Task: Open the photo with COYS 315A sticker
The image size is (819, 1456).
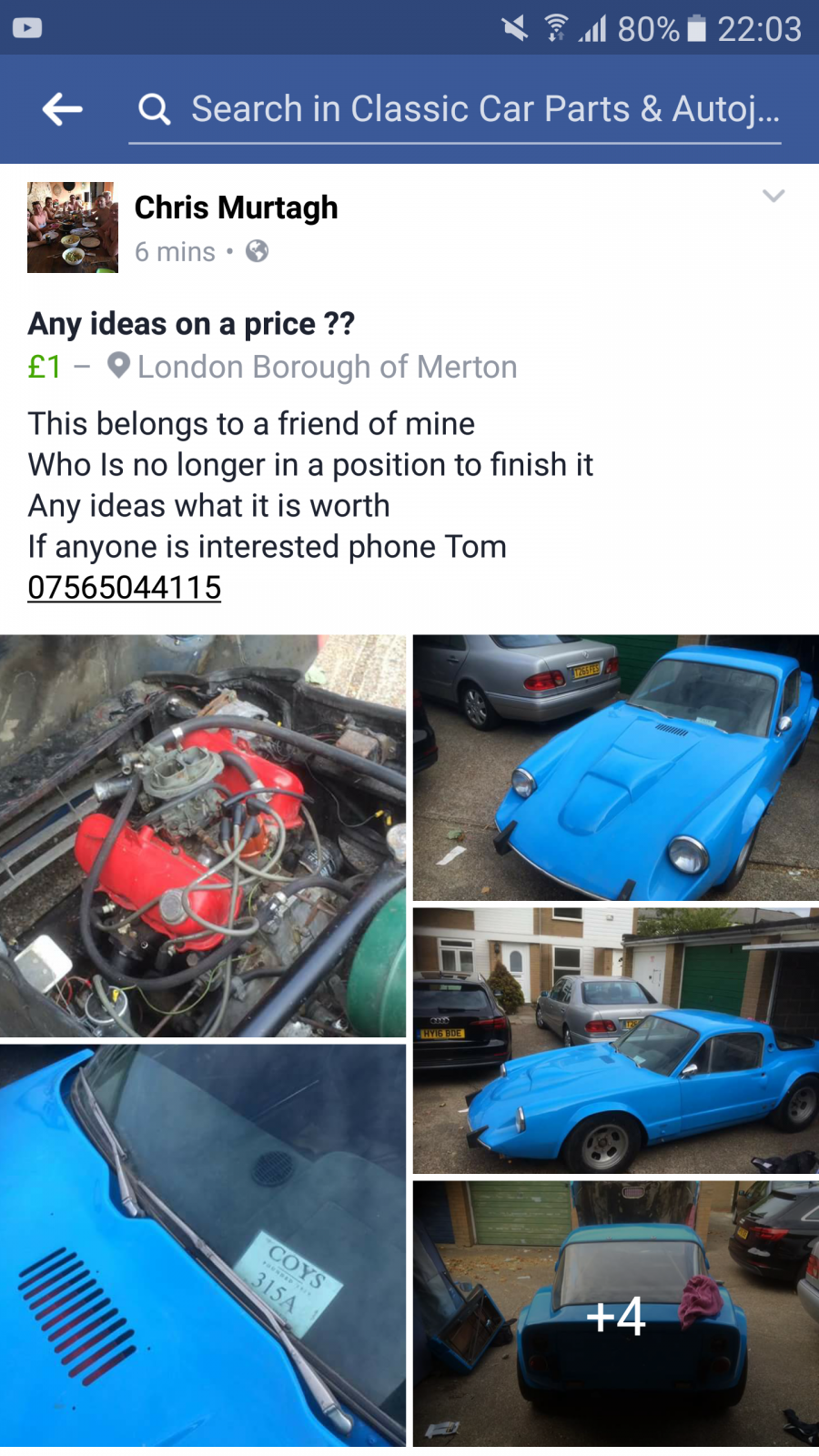Action: point(203,1245)
